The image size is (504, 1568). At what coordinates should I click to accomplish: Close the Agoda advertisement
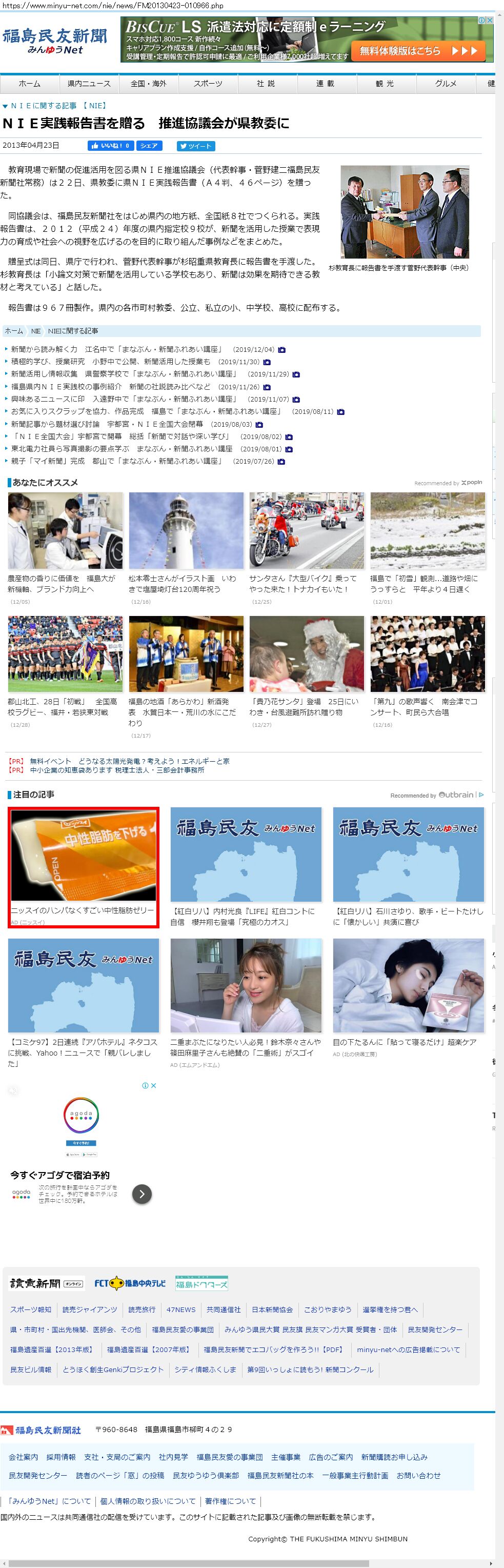(x=153, y=1085)
